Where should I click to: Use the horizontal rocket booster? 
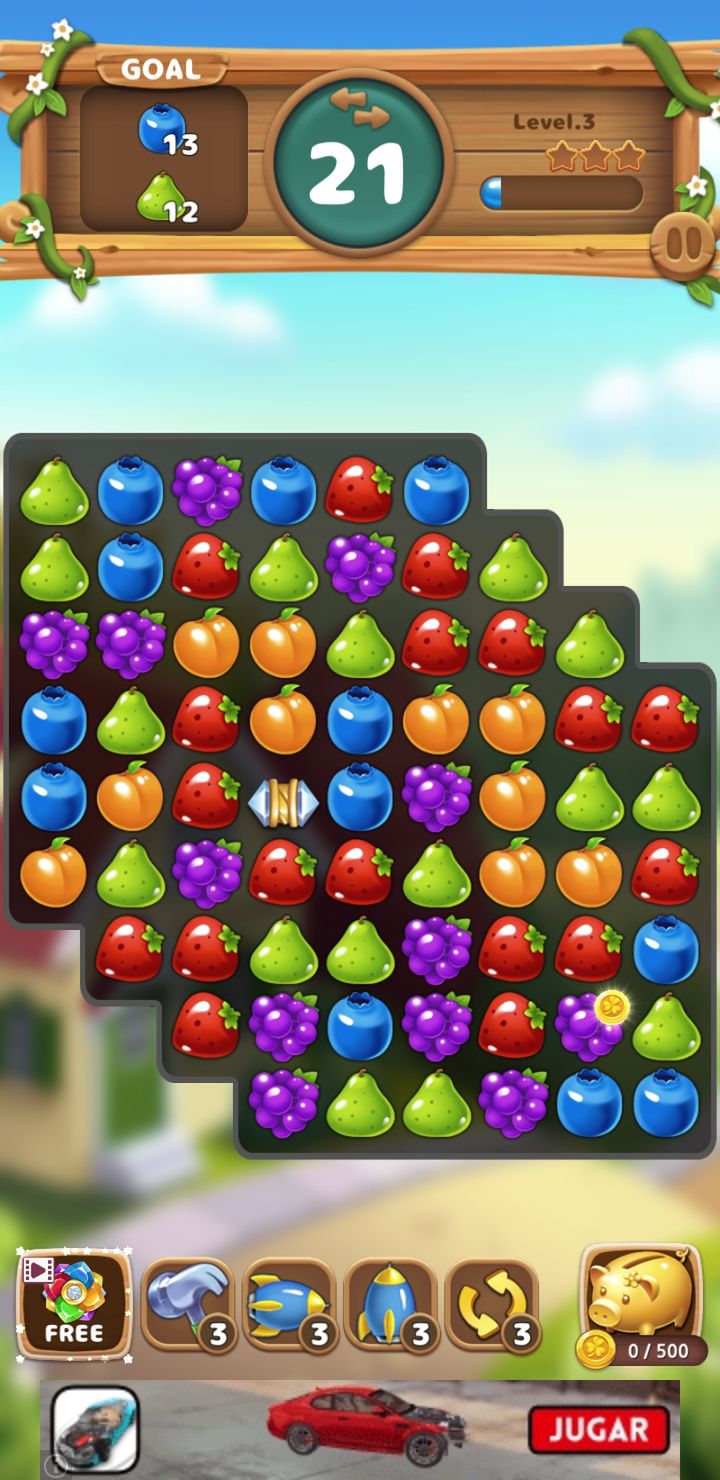click(x=289, y=1305)
